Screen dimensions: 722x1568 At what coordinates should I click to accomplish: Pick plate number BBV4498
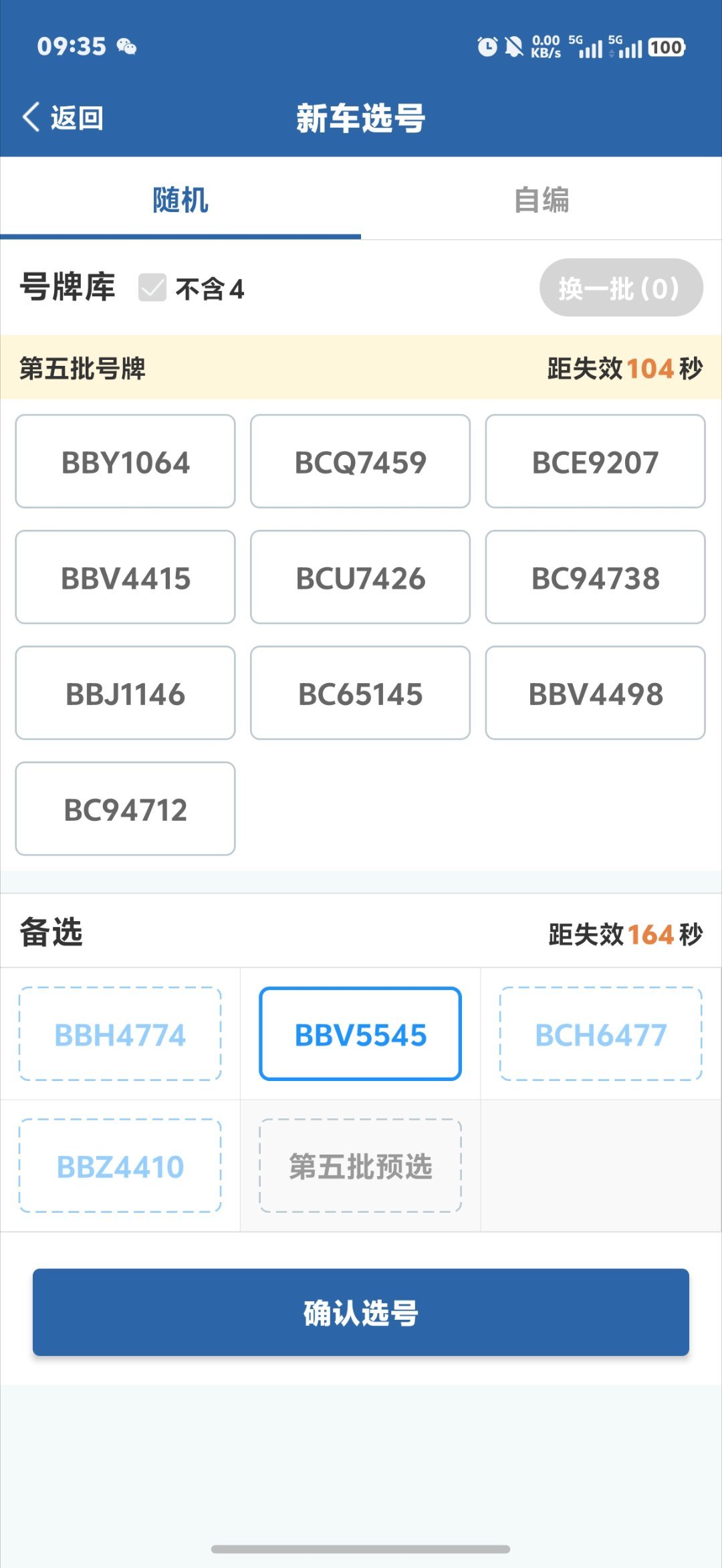click(x=596, y=693)
